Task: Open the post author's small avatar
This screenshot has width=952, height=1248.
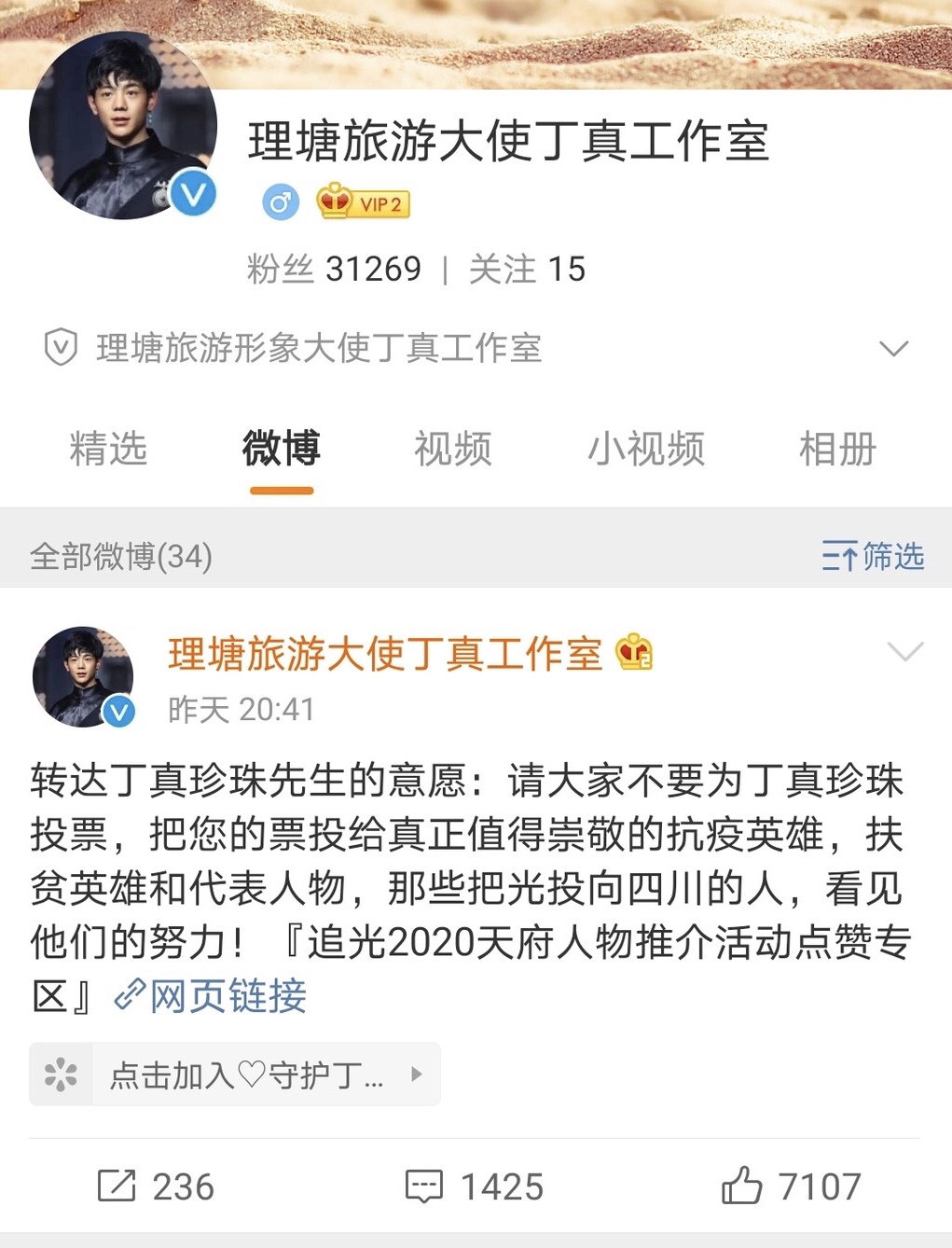Action: [82, 677]
